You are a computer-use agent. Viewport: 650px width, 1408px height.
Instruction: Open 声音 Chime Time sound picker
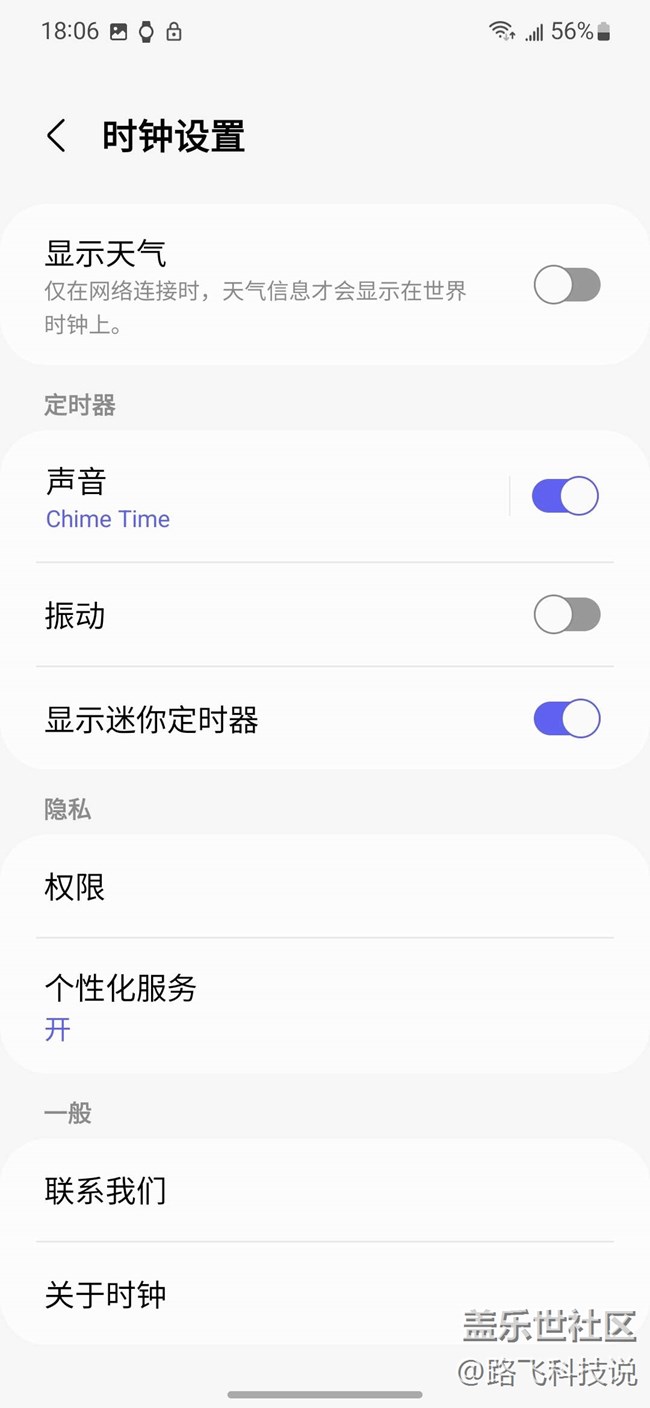tap(250, 498)
